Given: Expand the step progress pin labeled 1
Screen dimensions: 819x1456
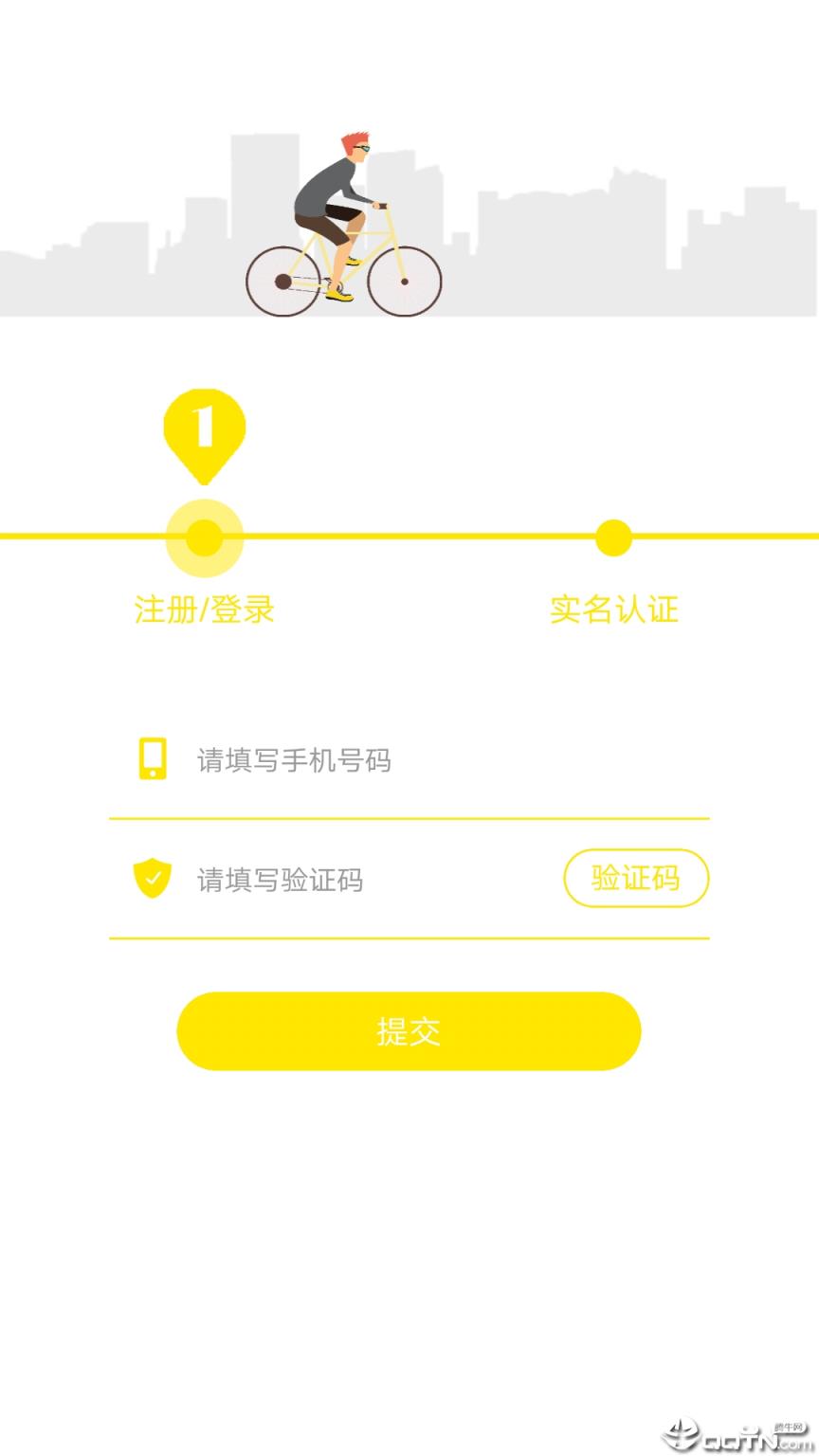Looking at the screenshot, I should click(x=204, y=431).
